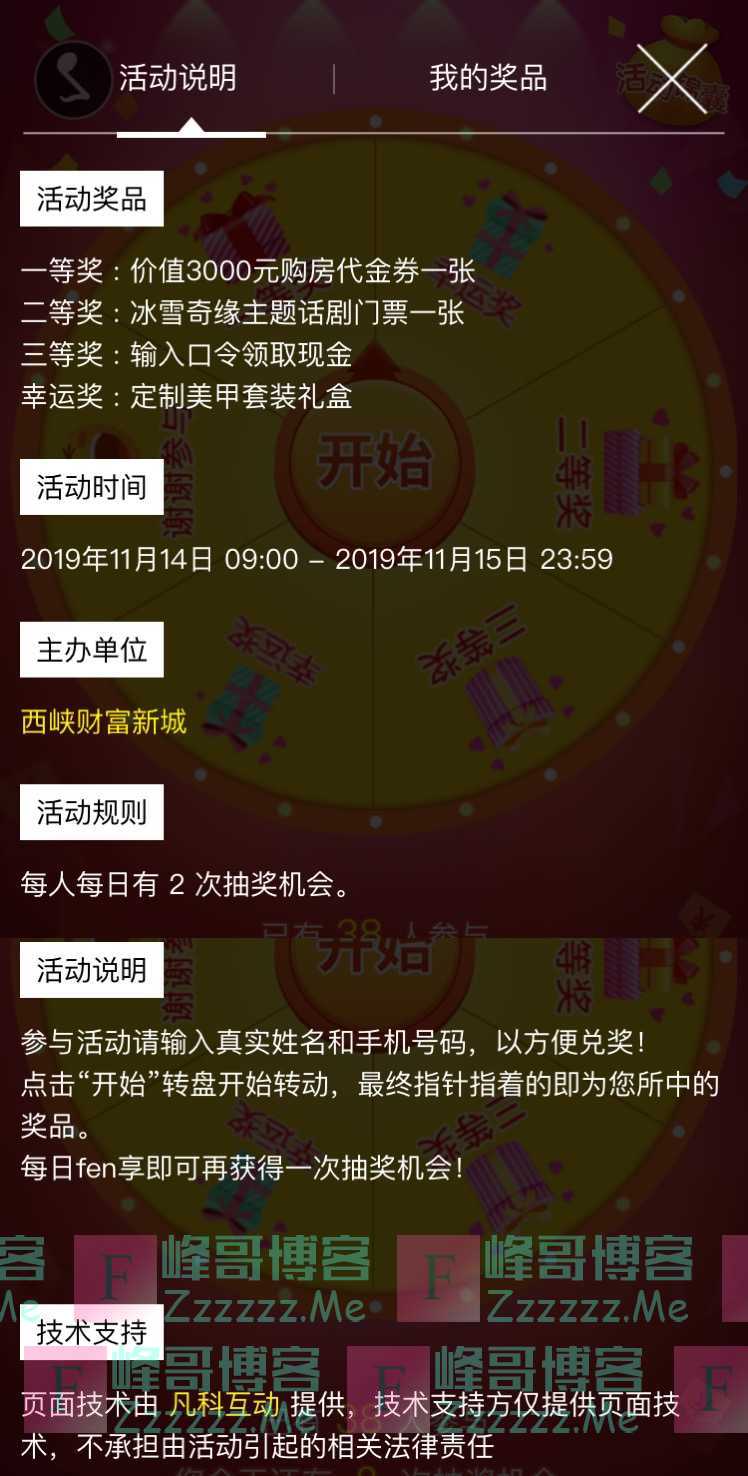Screen dimensions: 748x1476
Task: Click the 主办单位 section header
Action: pyautogui.click(x=91, y=648)
